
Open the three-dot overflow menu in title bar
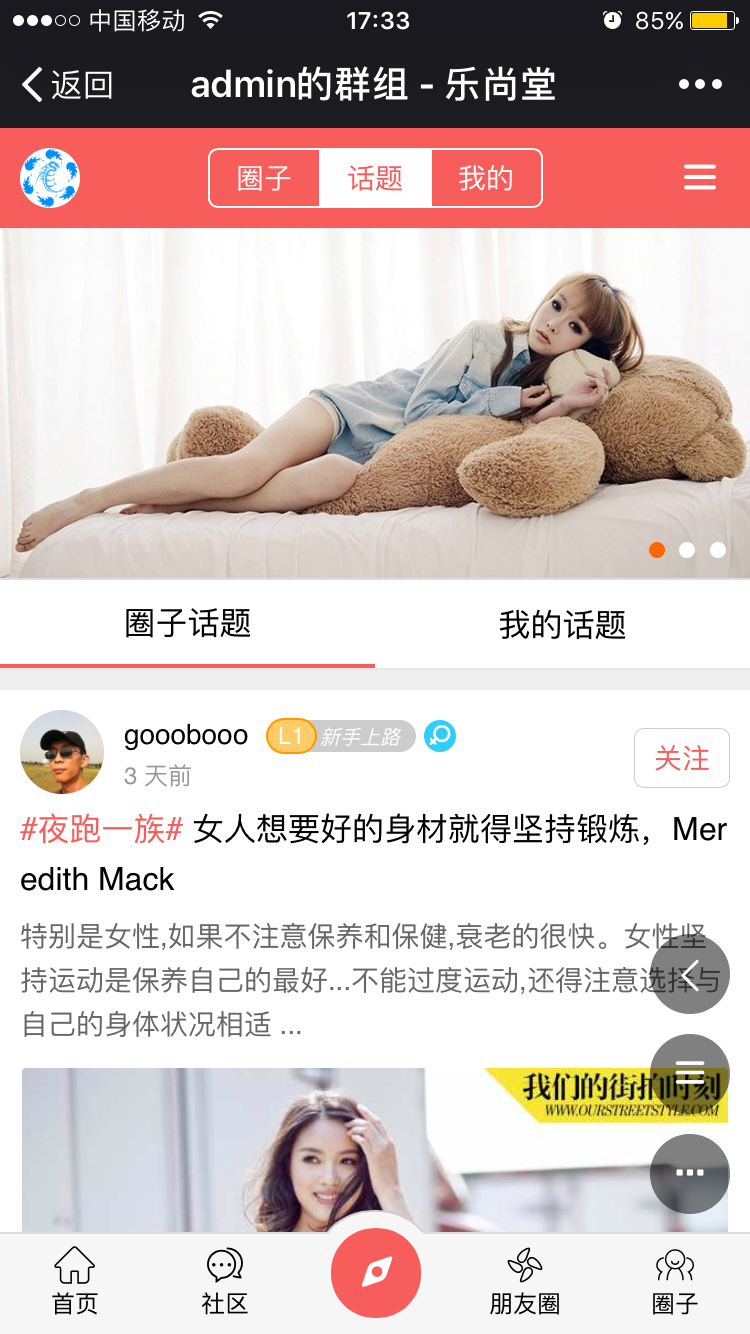[700, 86]
